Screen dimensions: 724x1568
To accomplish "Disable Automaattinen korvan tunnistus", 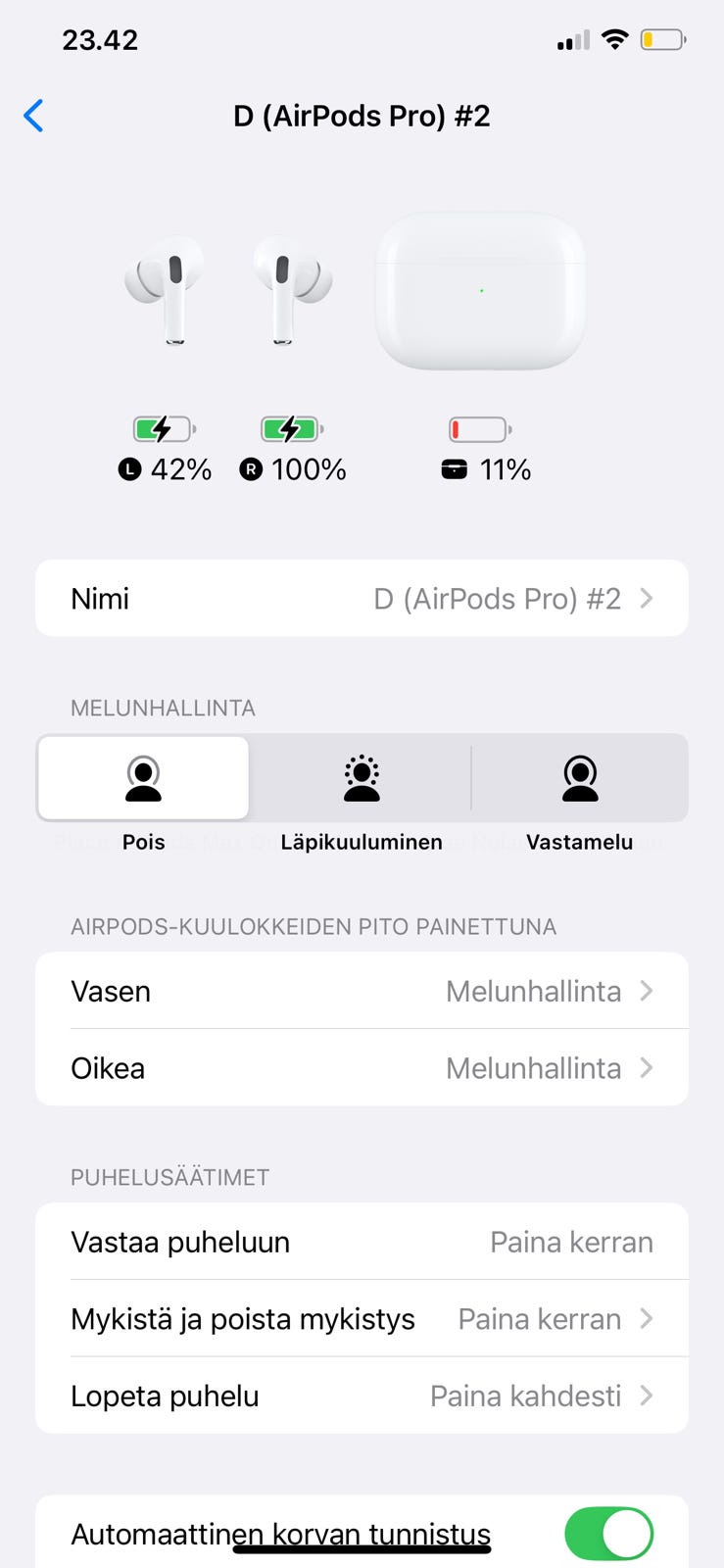I will [x=607, y=1534].
